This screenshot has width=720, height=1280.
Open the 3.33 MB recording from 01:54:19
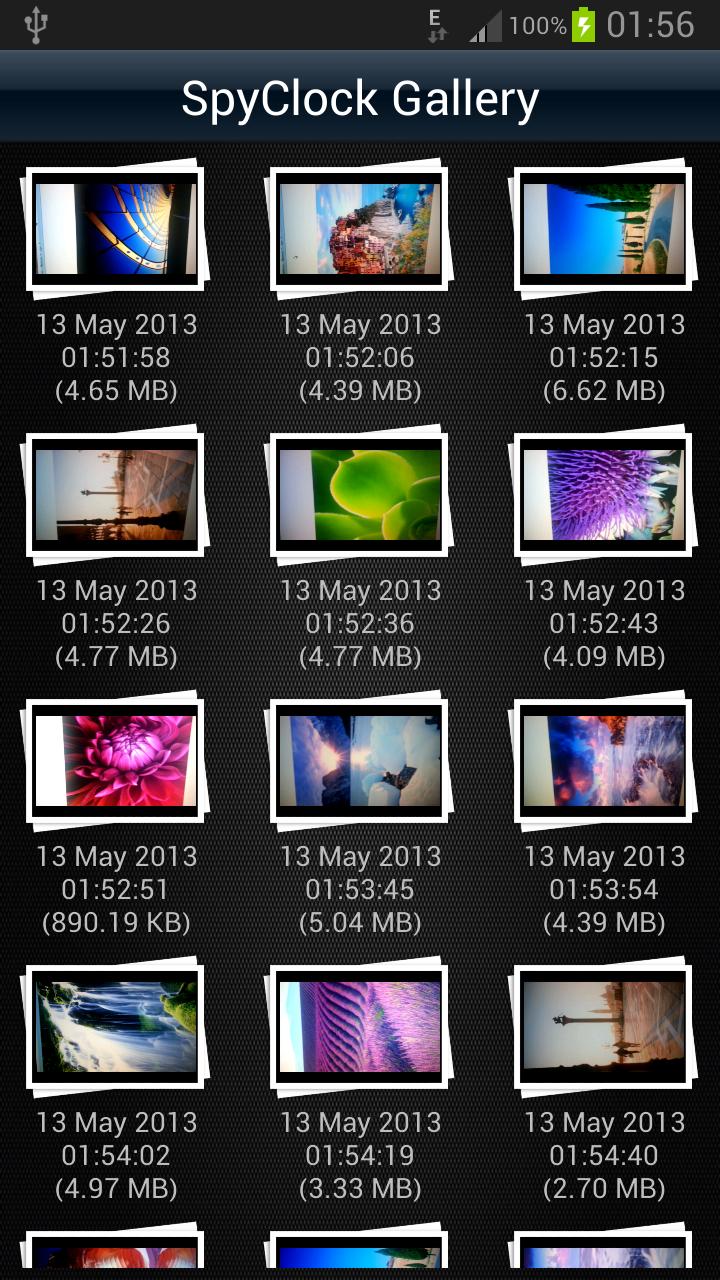359,1026
